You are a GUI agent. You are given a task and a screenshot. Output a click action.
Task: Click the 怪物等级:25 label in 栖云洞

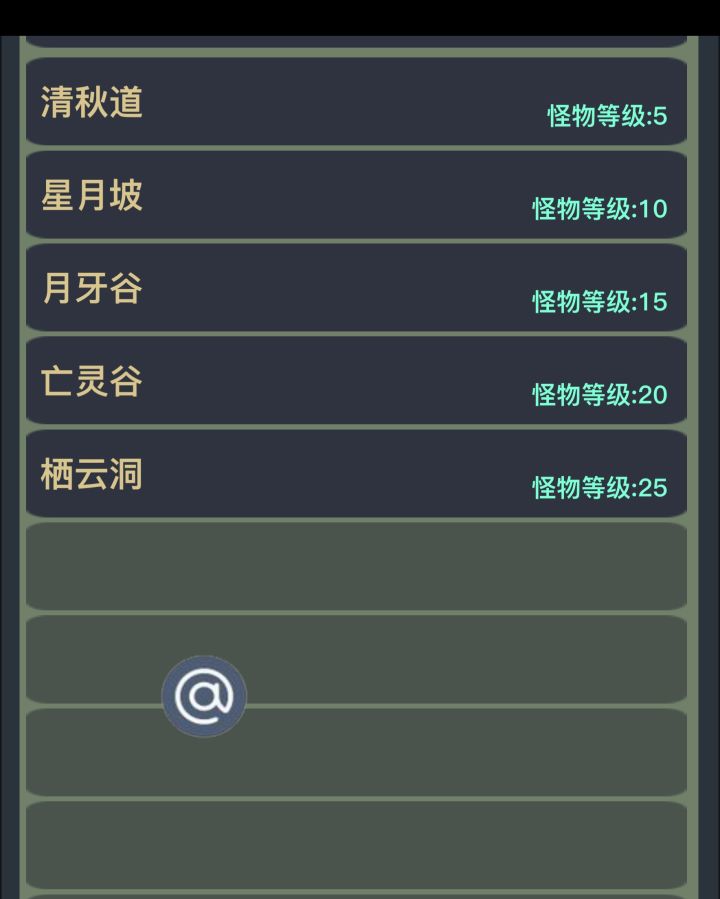(598, 489)
